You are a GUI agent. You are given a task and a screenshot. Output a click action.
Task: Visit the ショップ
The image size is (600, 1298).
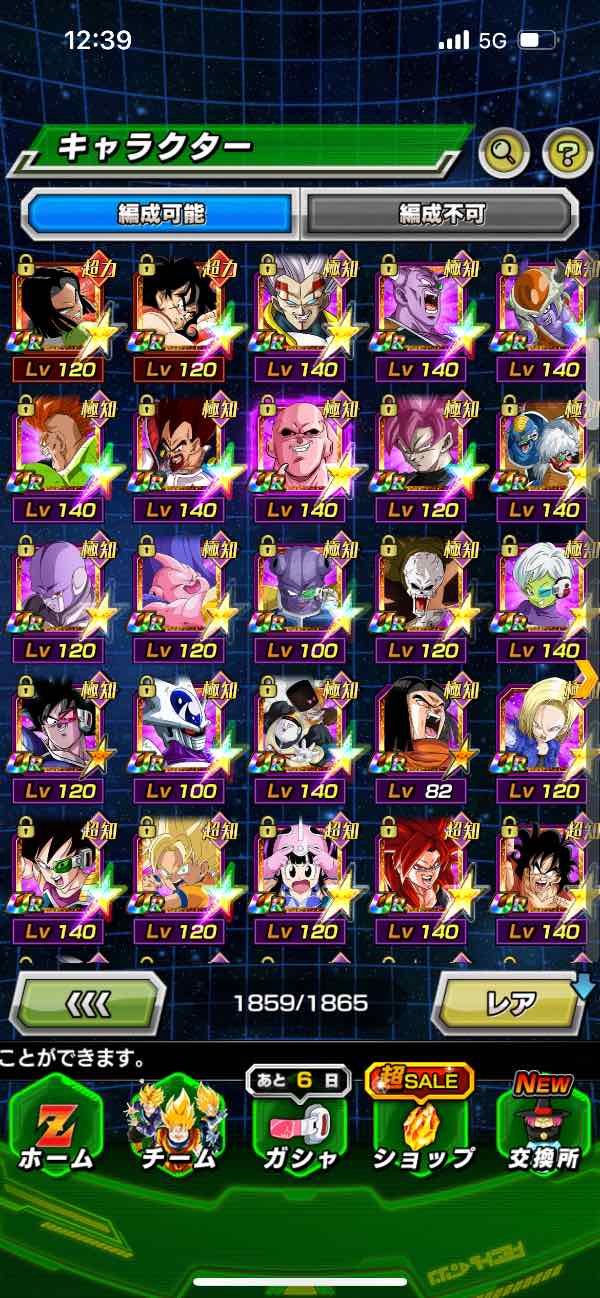coord(422,1123)
